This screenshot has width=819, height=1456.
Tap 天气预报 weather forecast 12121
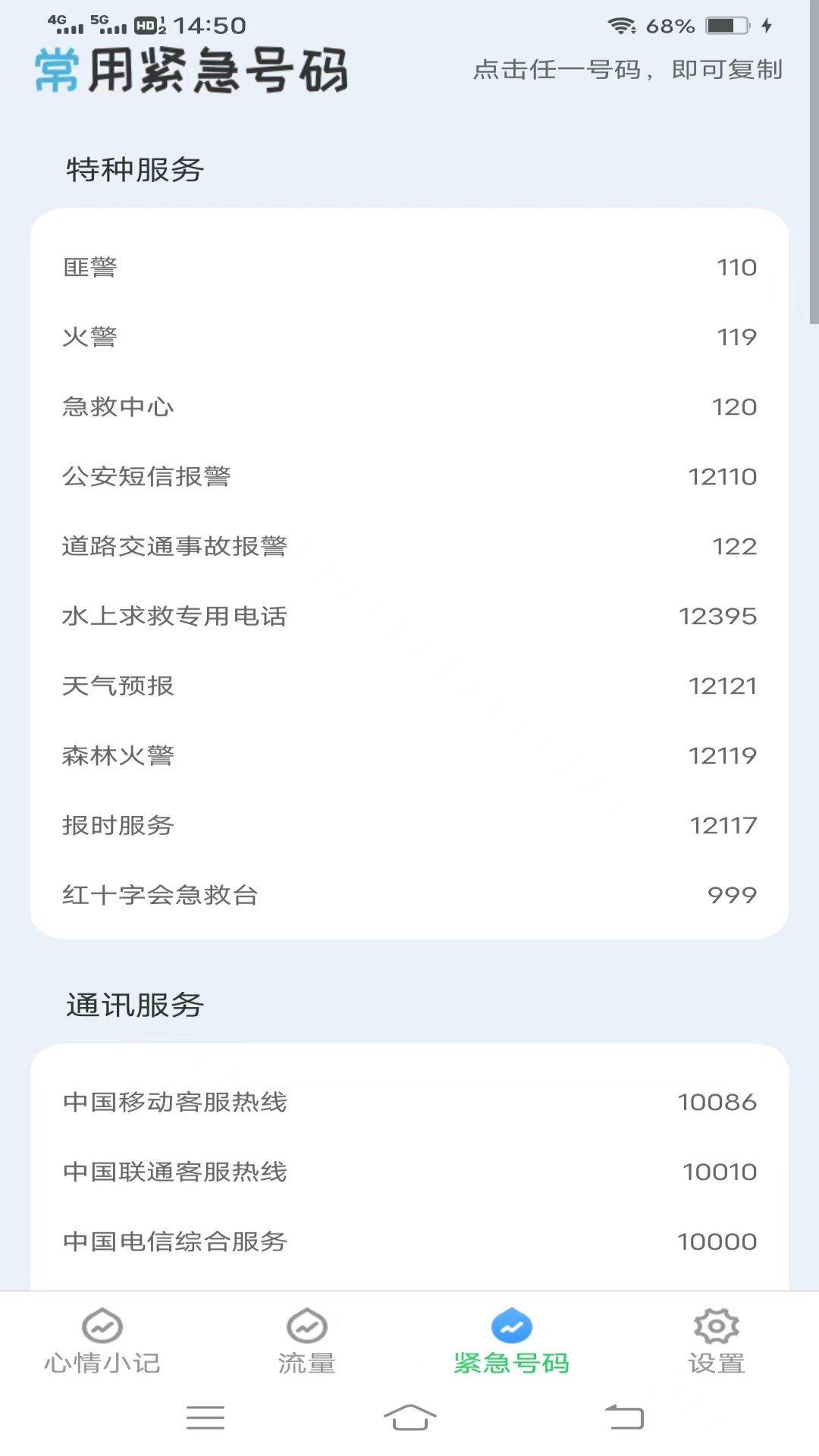[x=409, y=685]
